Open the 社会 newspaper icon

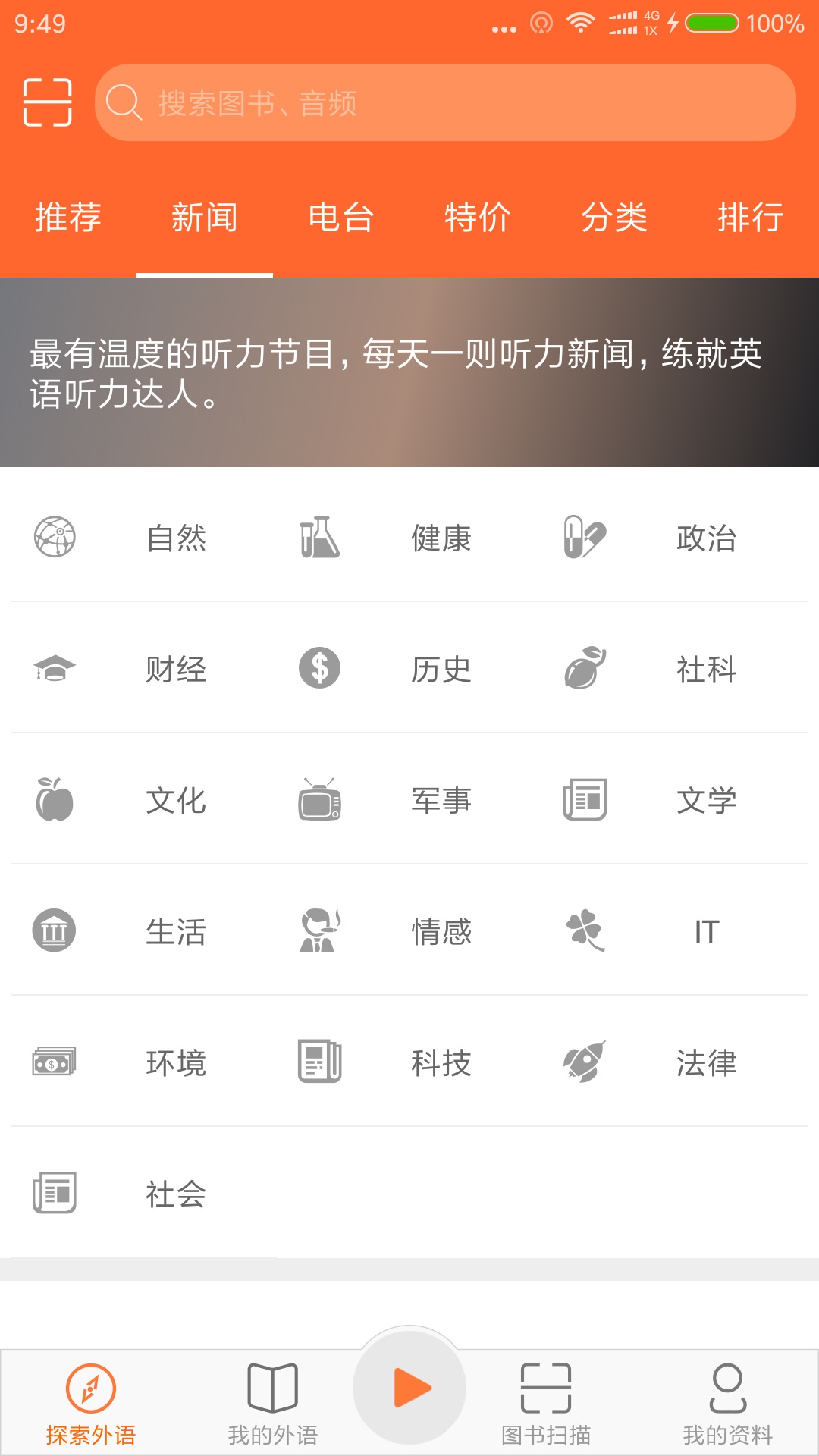click(55, 1192)
